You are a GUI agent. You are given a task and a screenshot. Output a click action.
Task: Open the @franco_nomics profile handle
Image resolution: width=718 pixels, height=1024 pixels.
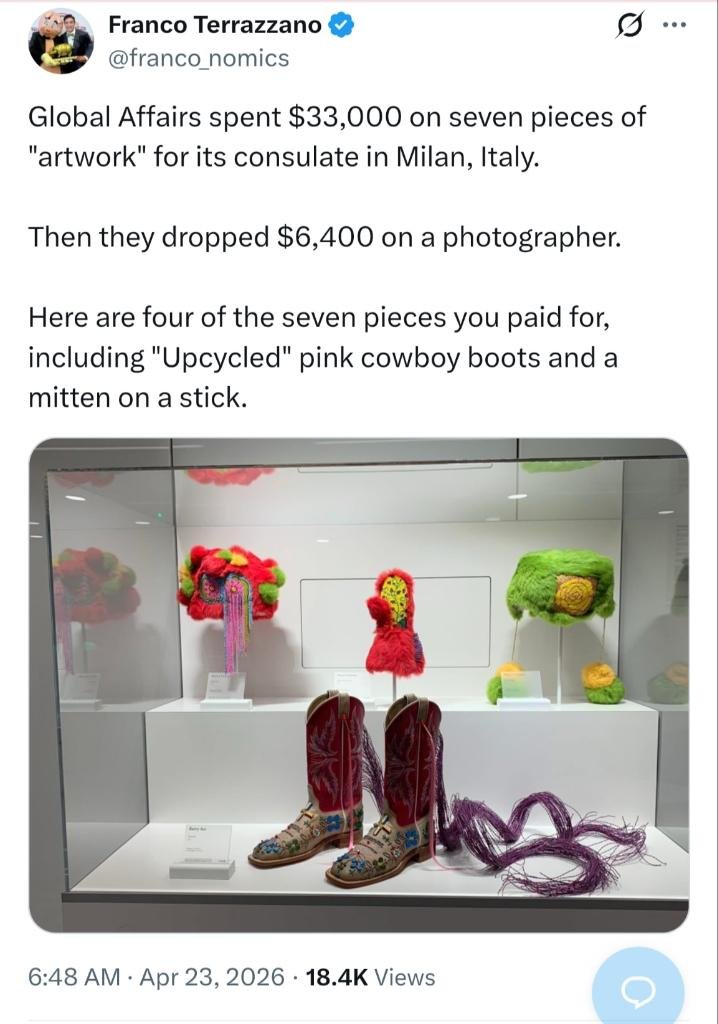coord(197,58)
